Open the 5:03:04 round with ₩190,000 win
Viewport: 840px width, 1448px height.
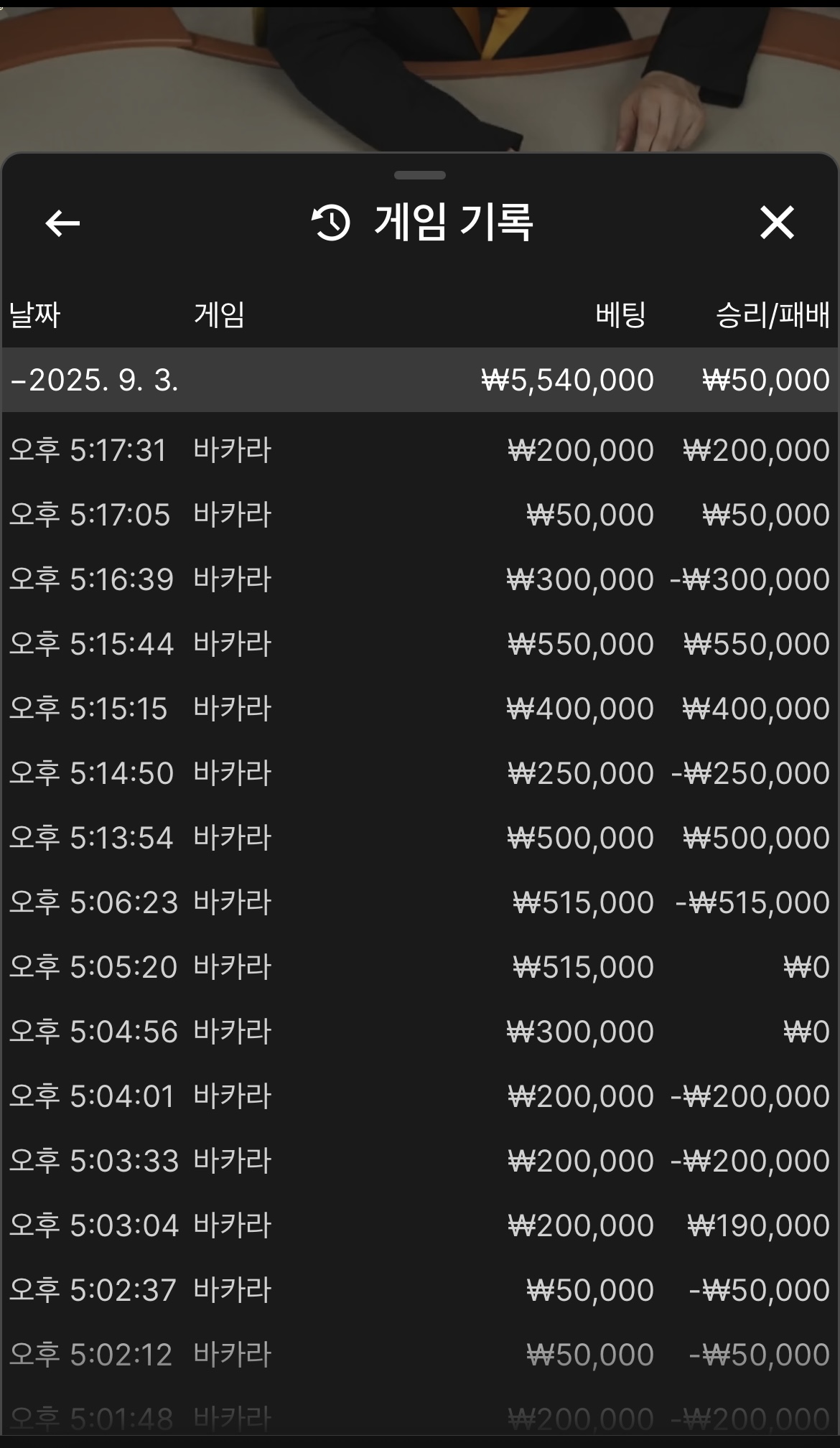click(x=420, y=1225)
